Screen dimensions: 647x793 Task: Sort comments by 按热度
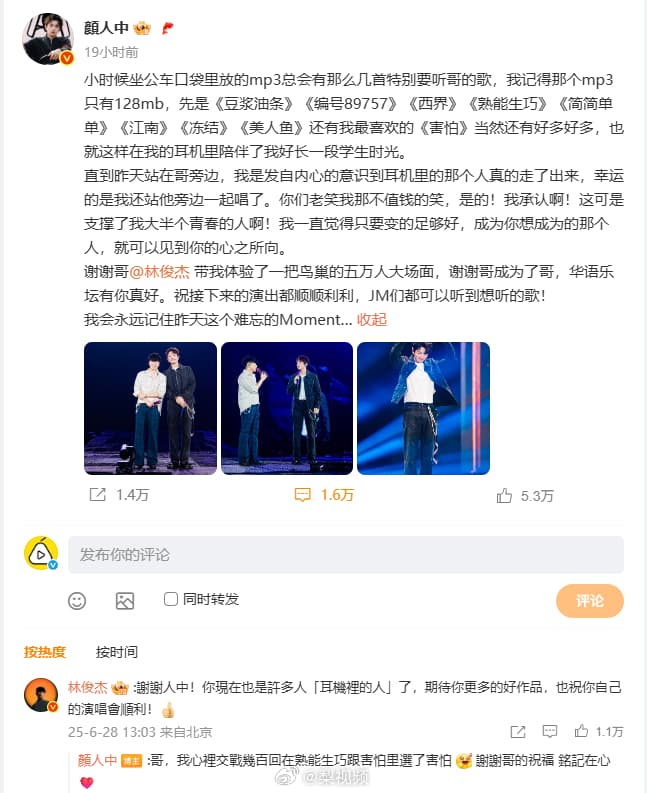[x=45, y=652]
